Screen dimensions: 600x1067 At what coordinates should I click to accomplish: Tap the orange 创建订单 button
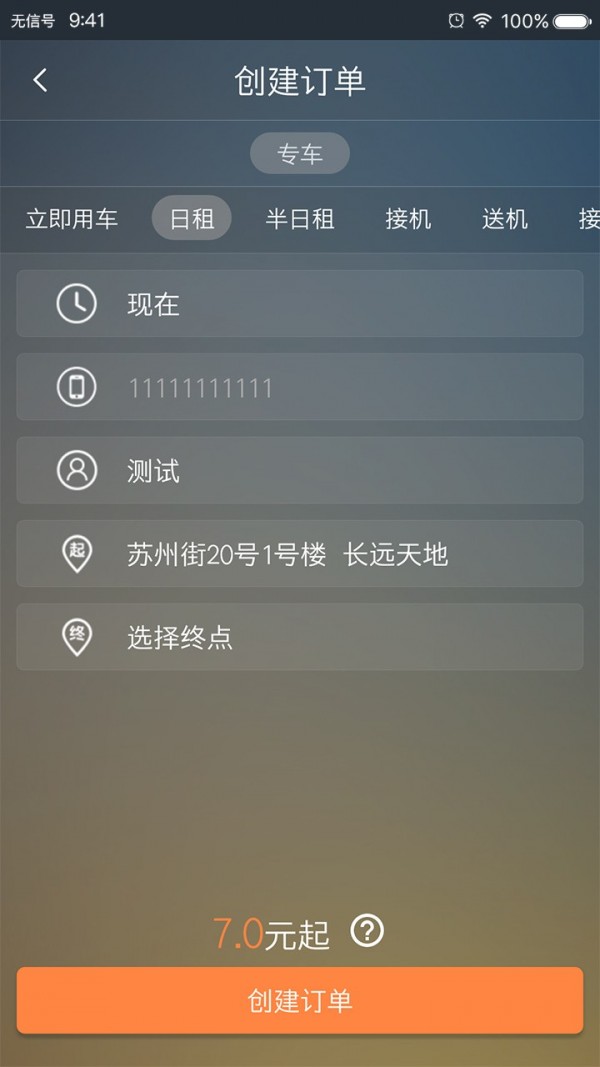[x=300, y=1000]
